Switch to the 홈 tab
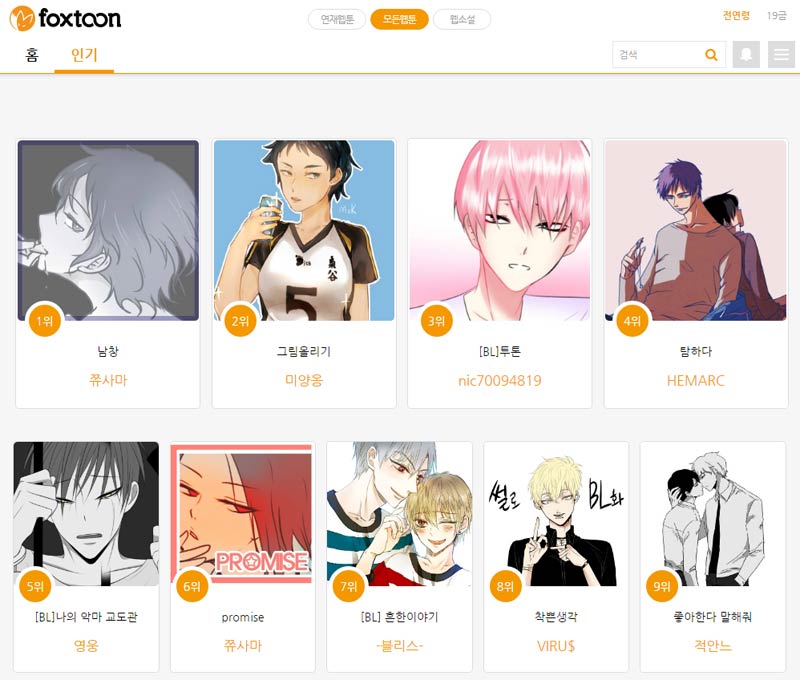 click(32, 55)
